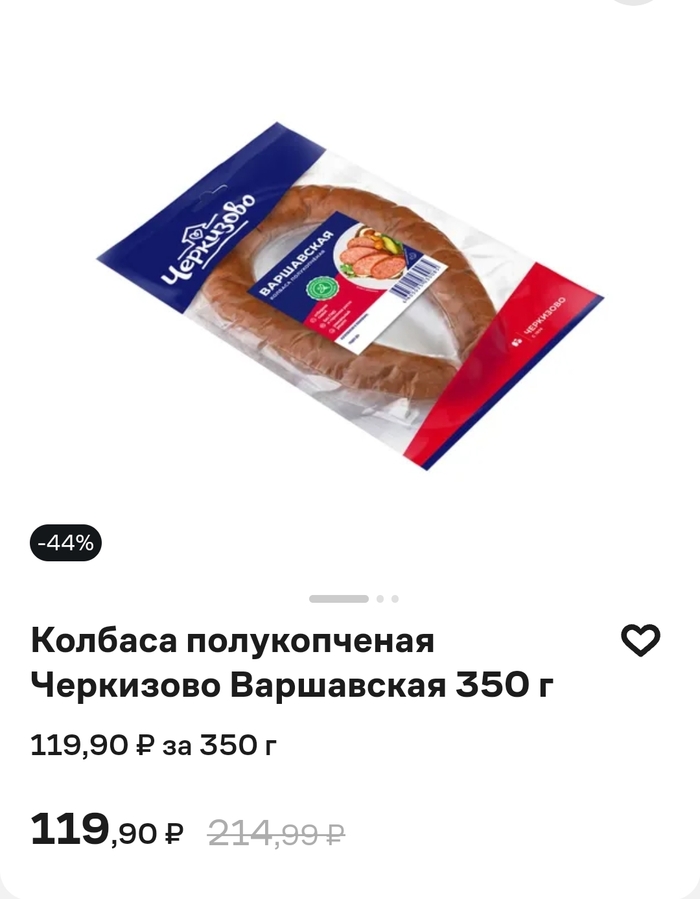Add the Черкизово sausage to favorites
Image resolution: width=700 pixels, height=899 pixels.
(641, 640)
